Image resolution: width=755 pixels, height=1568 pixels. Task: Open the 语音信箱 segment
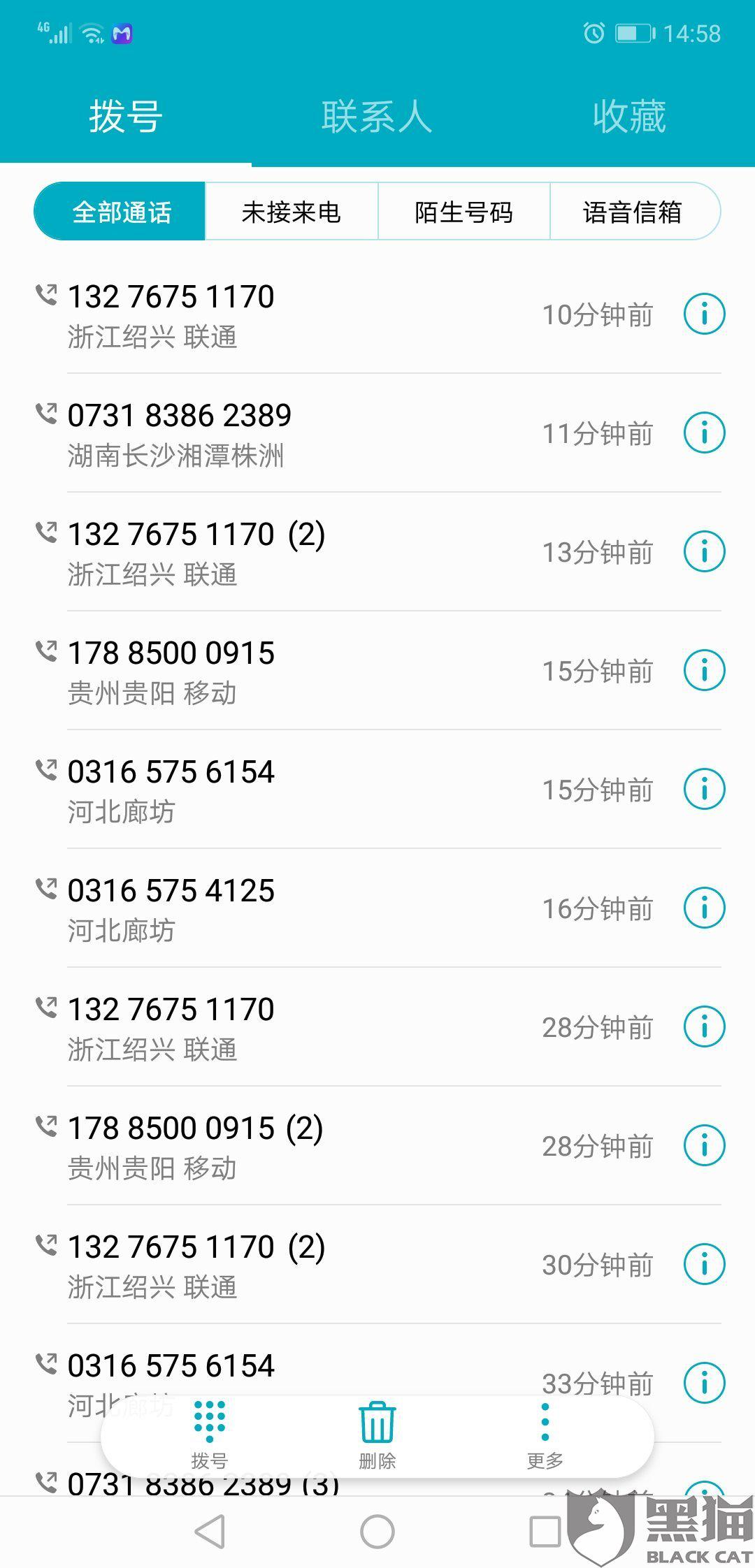(x=632, y=212)
